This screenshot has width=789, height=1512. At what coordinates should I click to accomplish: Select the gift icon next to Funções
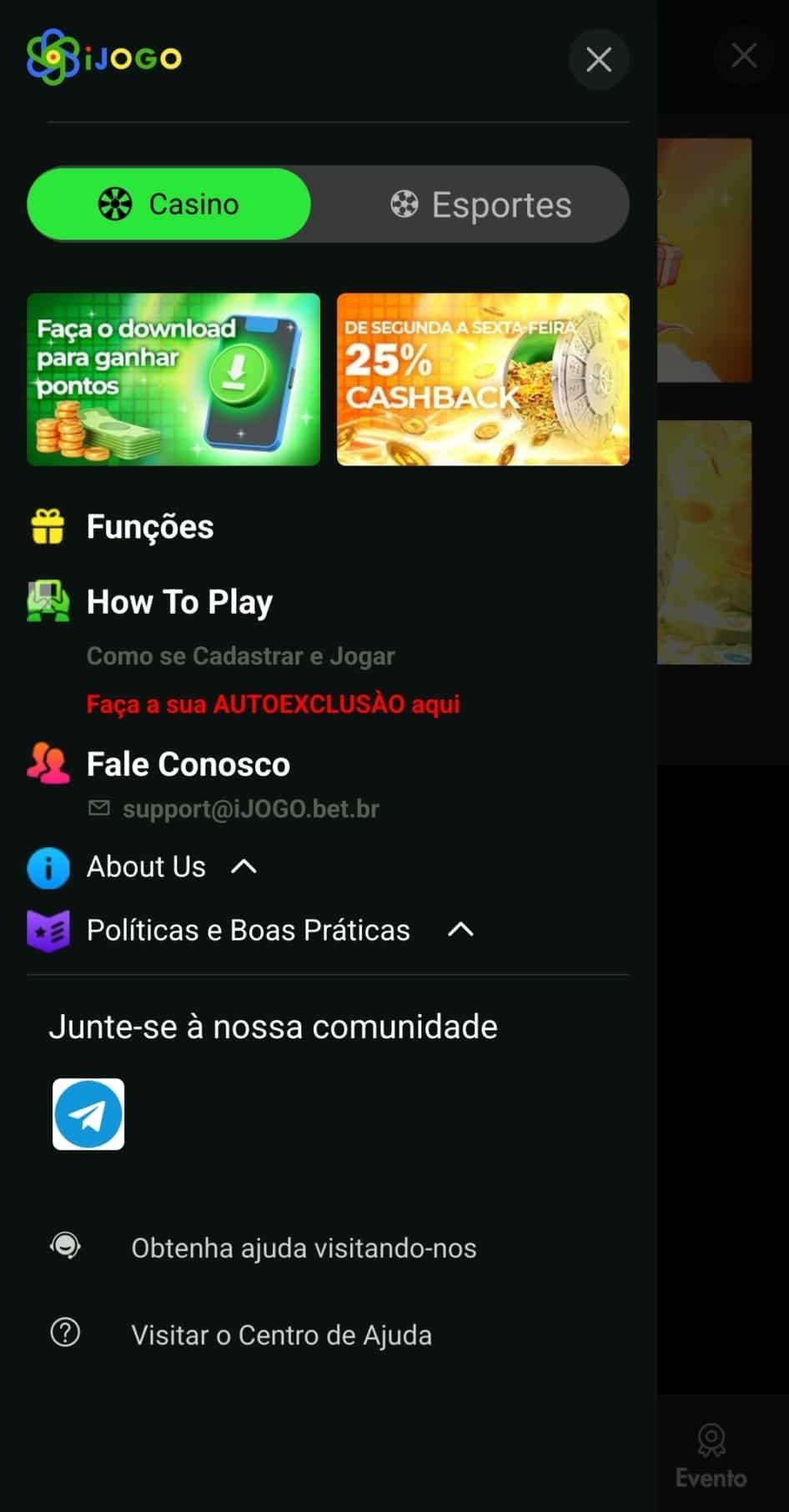tap(48, 525)
